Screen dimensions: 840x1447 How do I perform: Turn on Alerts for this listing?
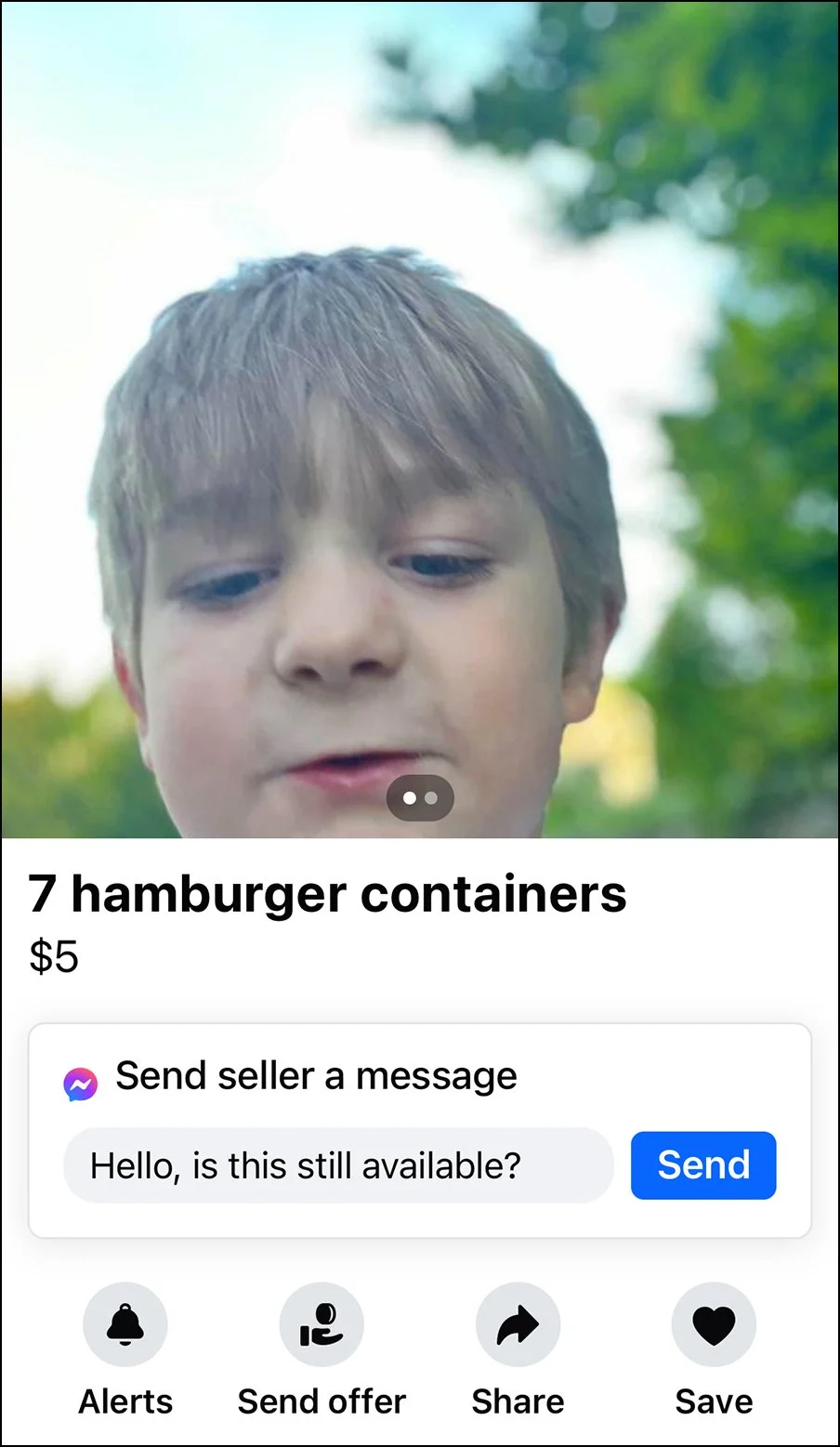click(x=125, y=1324)
